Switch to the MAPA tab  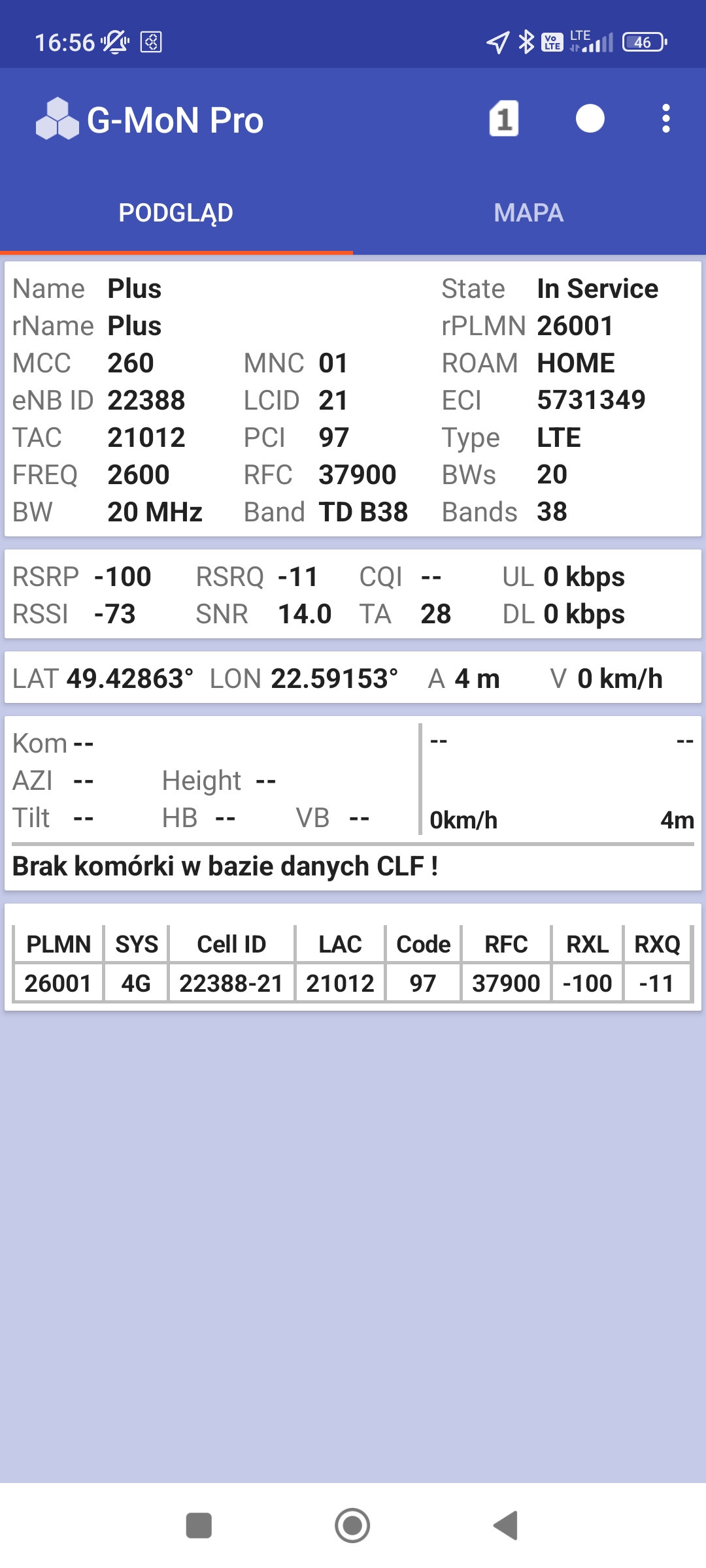pos(529,213)
